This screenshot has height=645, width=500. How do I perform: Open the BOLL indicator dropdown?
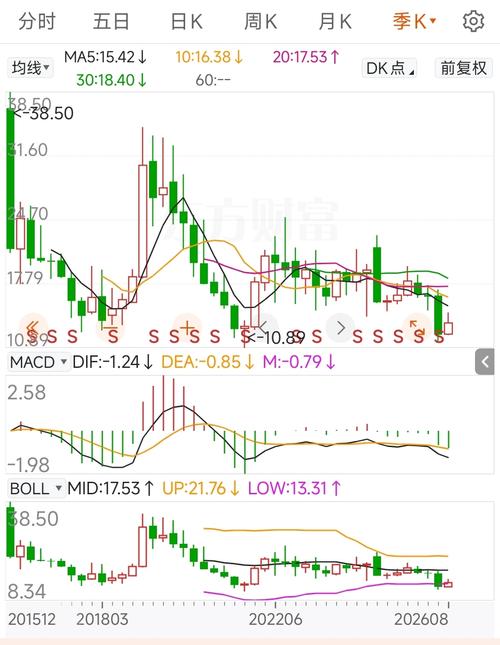click(36, 488)
